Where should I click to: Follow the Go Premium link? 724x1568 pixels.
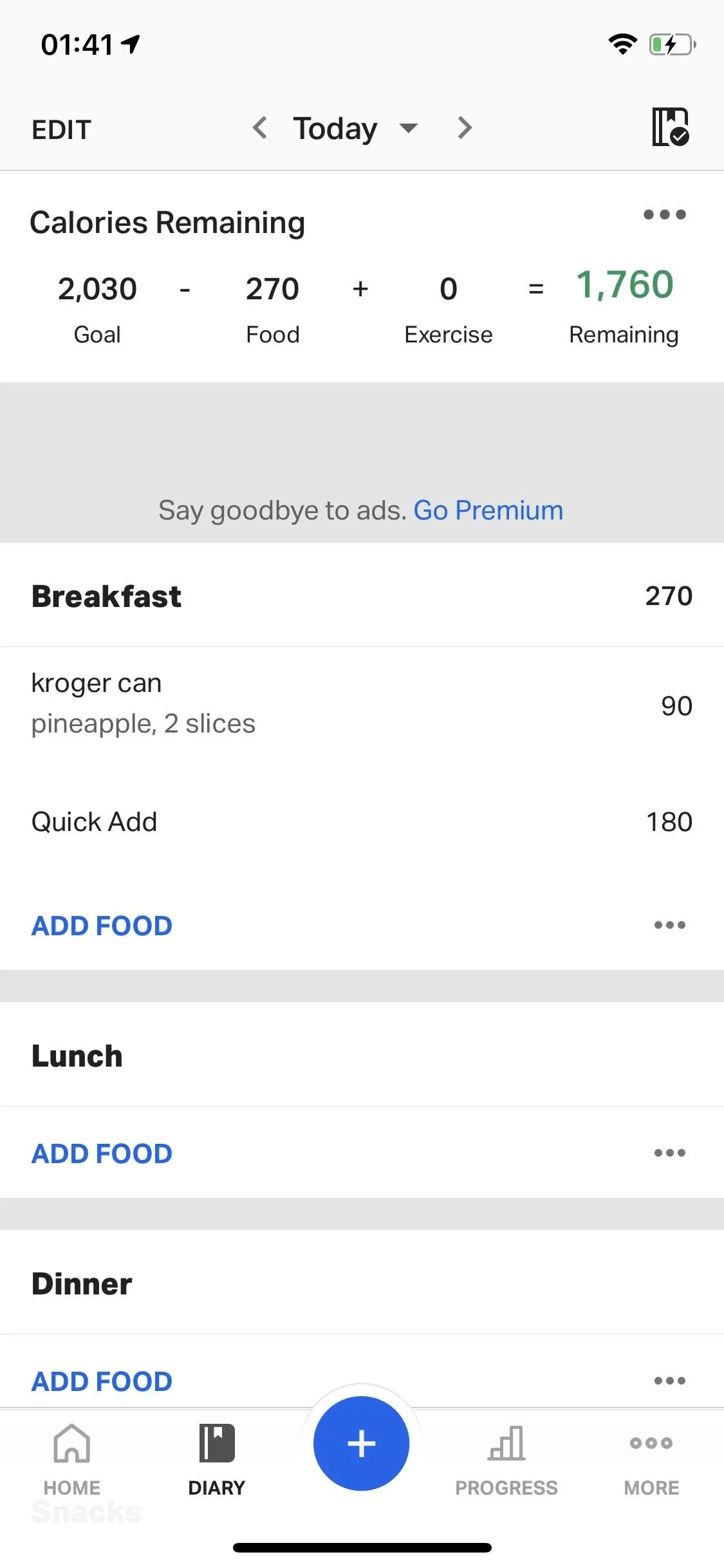tap(488, 510)
